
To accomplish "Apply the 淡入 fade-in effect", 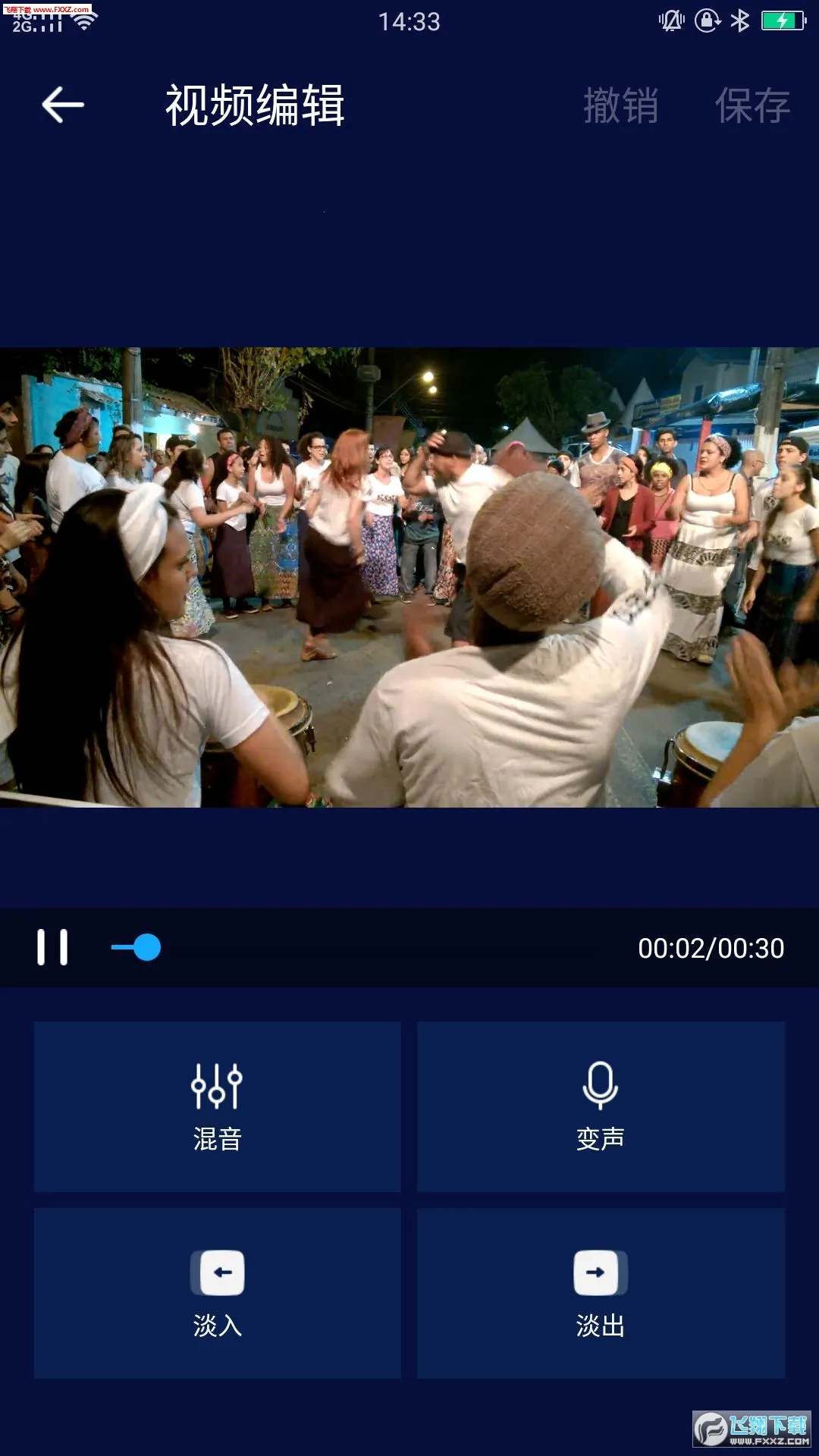I will 217,1293.
